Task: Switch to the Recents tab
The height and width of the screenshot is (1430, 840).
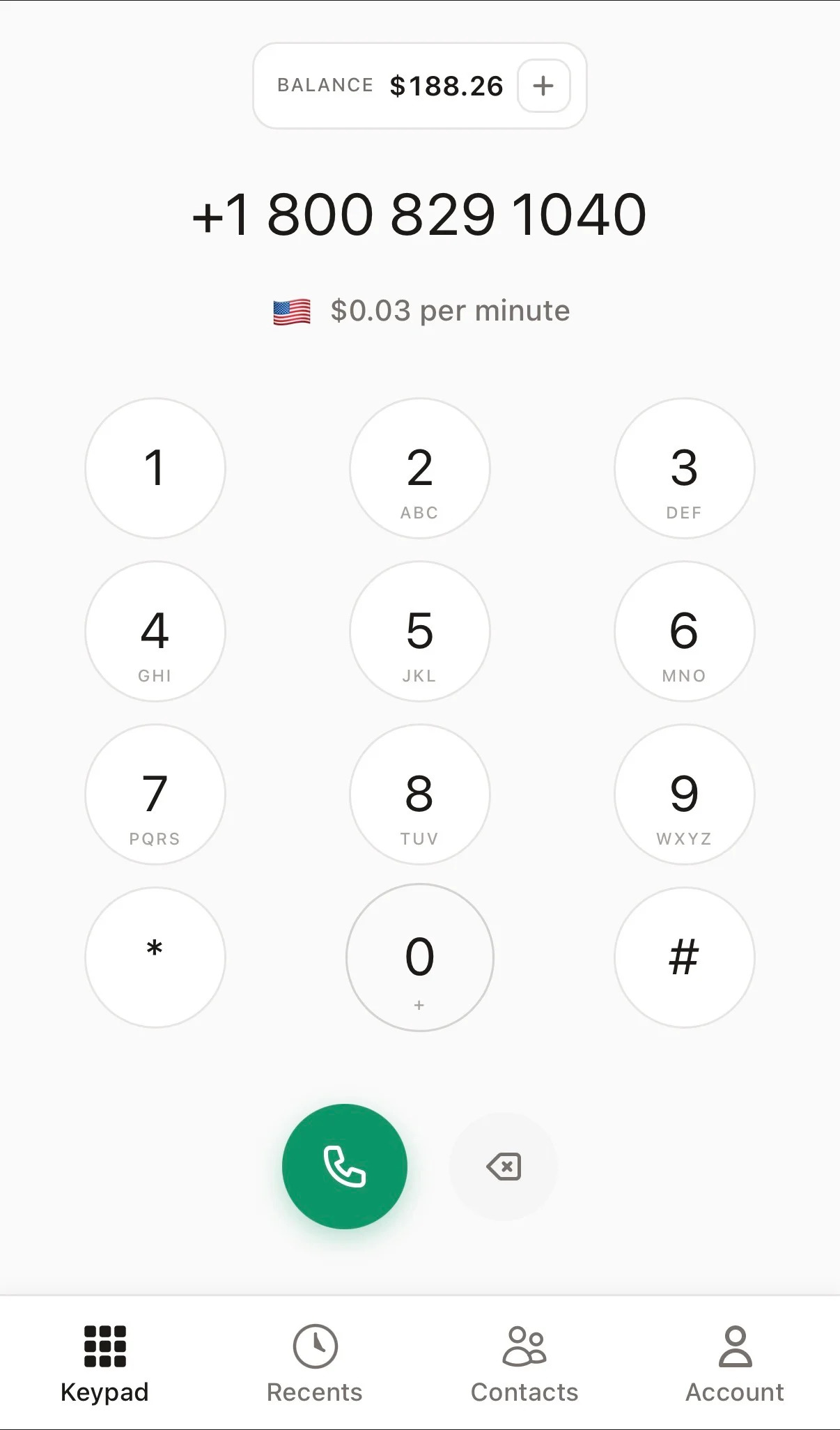Action: click(x=315, y=1363)
